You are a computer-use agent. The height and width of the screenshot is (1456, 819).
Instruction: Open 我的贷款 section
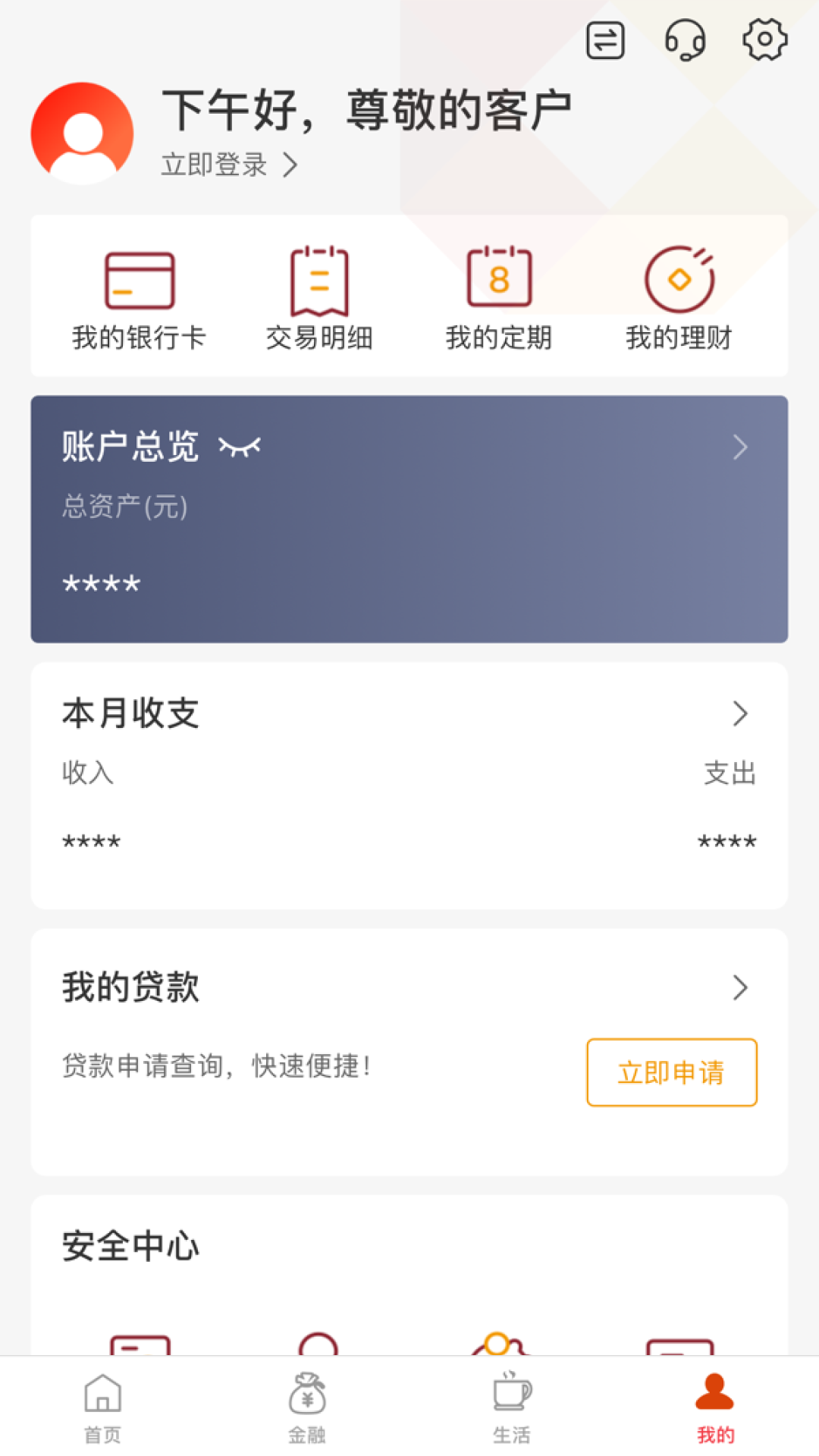point(740,987)
